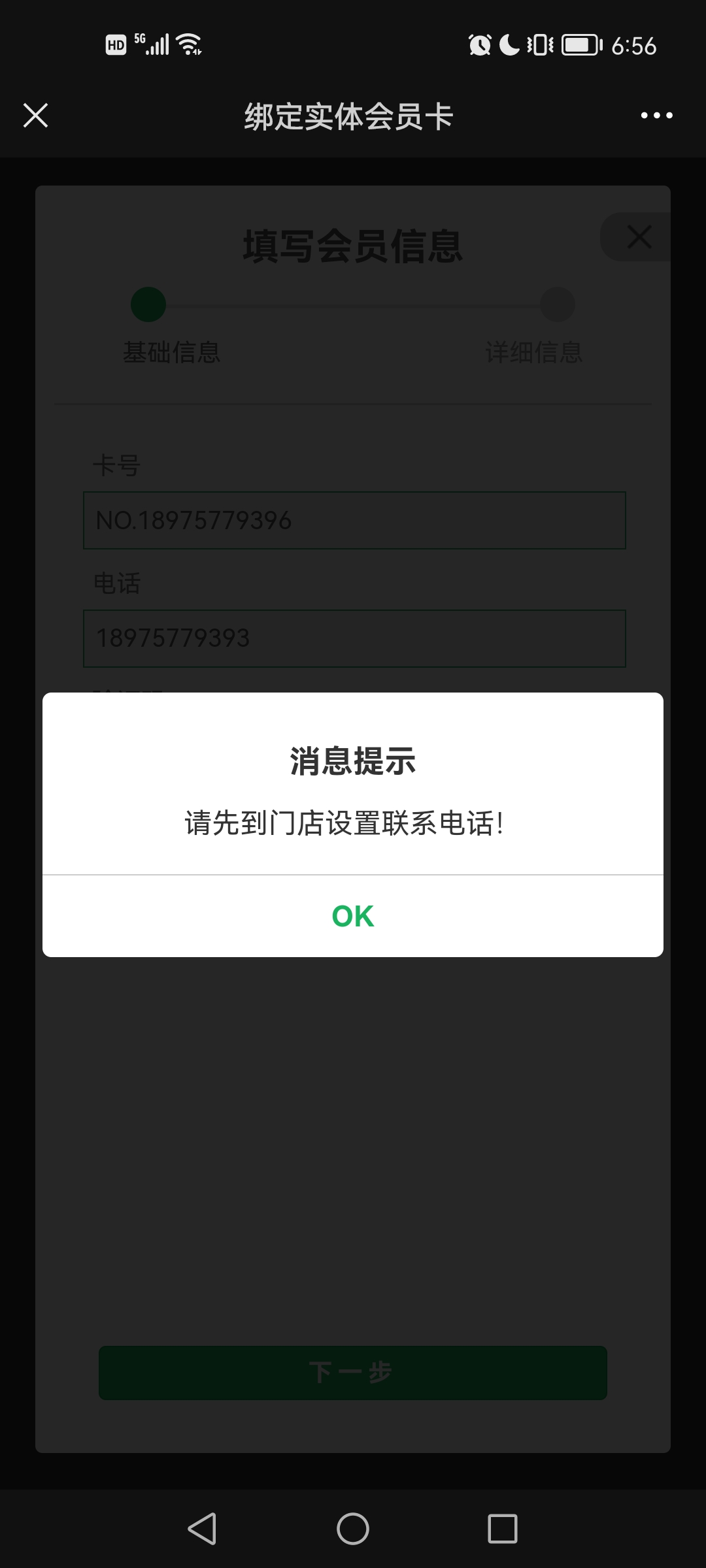
Task: Open the three-dot overflow menu
Action: [x=656, y=116]
